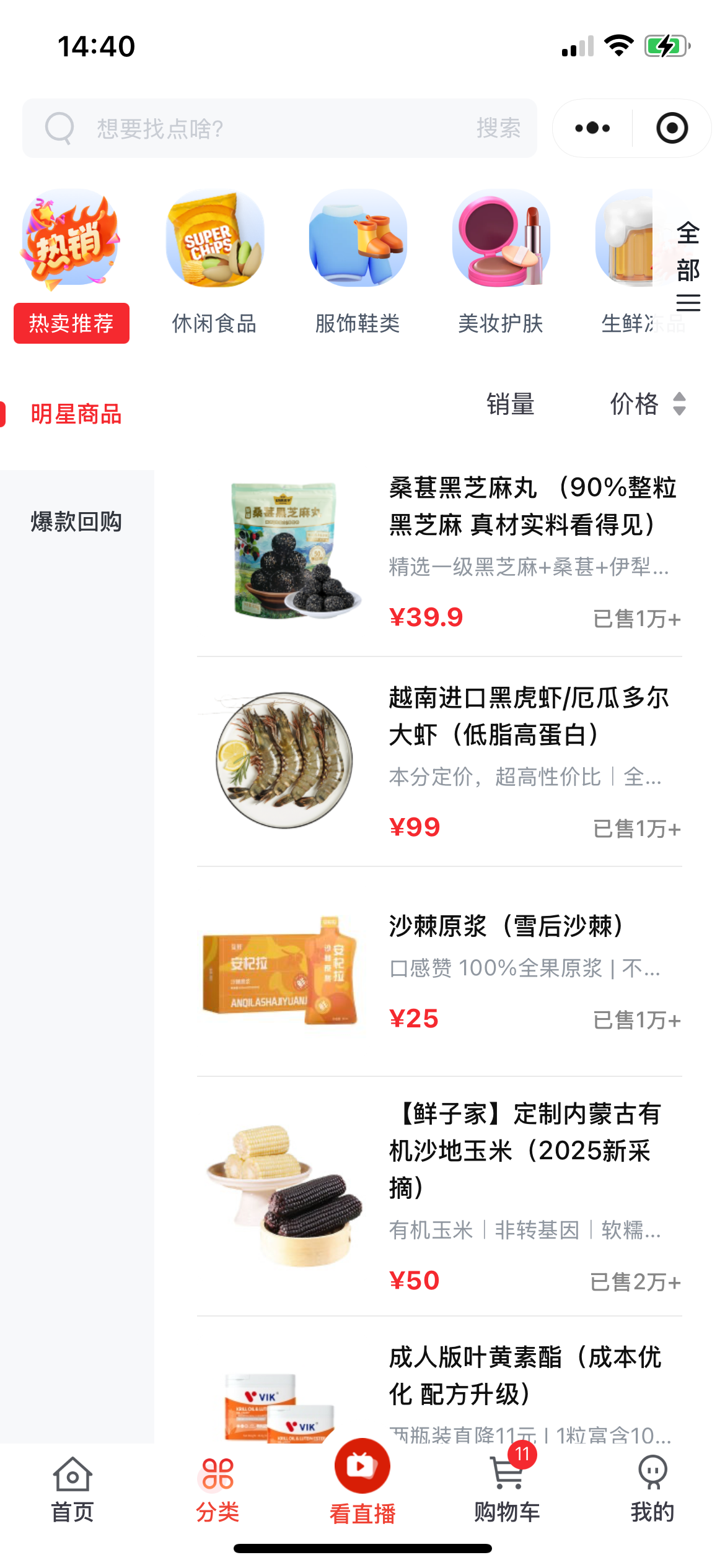
Task: Tap the 首页 home icon
Action: (72, 1486)
